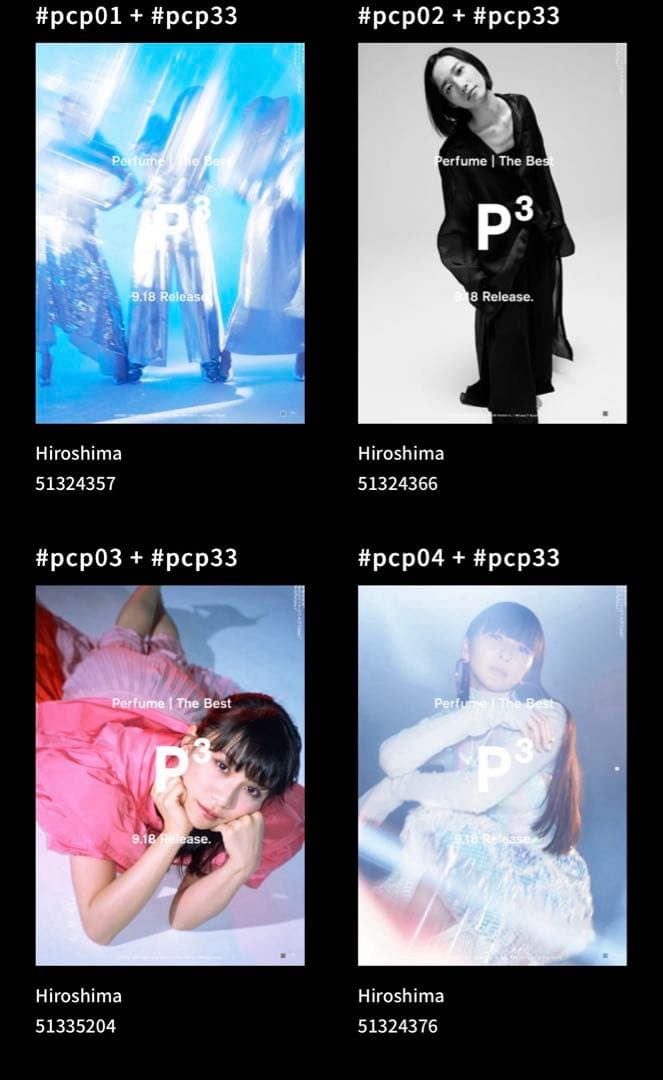View the #pcp02 + #pcp33 poster
This screenshot has height=1080, width=663.
tap(492, 233)
